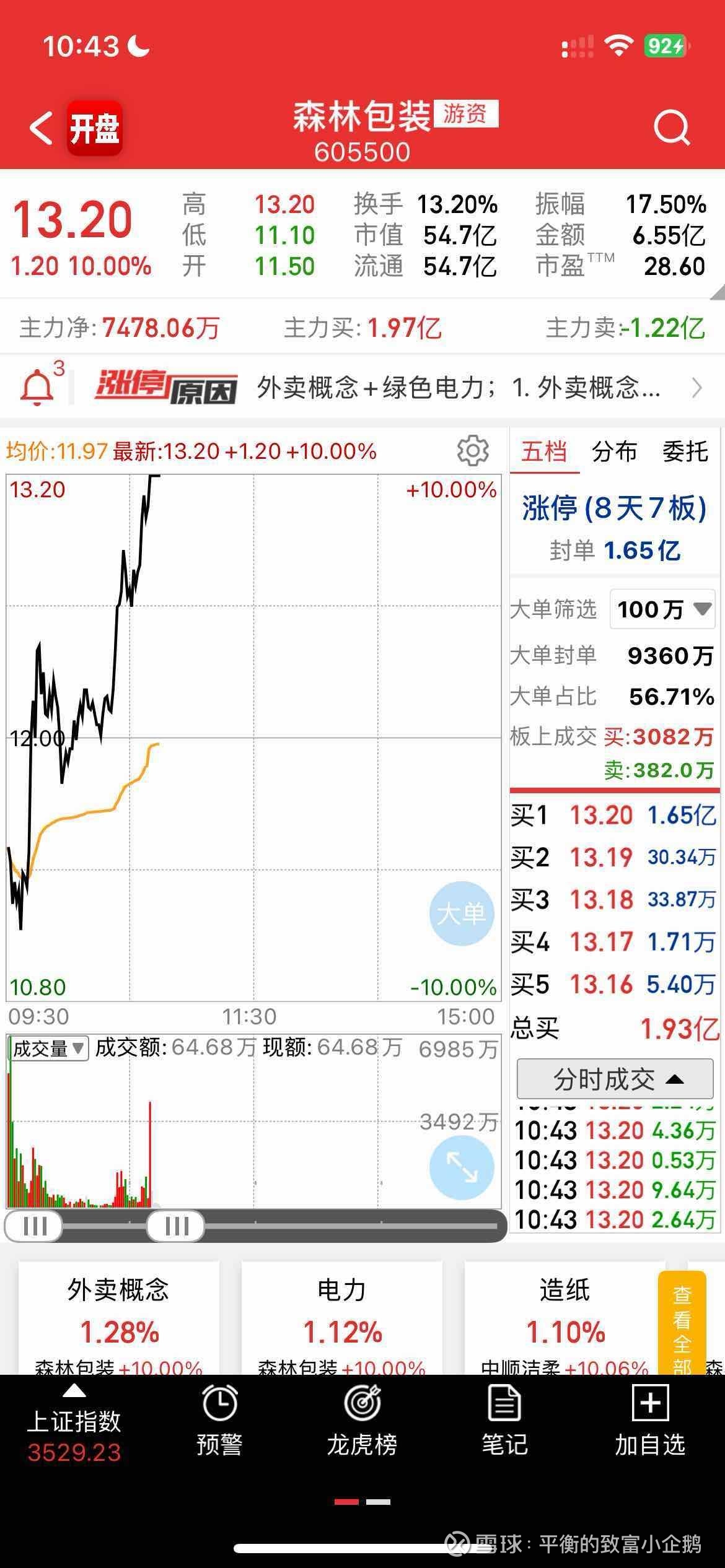Open the 龙虎榜 page
Image resolution: width=725 pixels, height=1568 pixels.
362,1420
